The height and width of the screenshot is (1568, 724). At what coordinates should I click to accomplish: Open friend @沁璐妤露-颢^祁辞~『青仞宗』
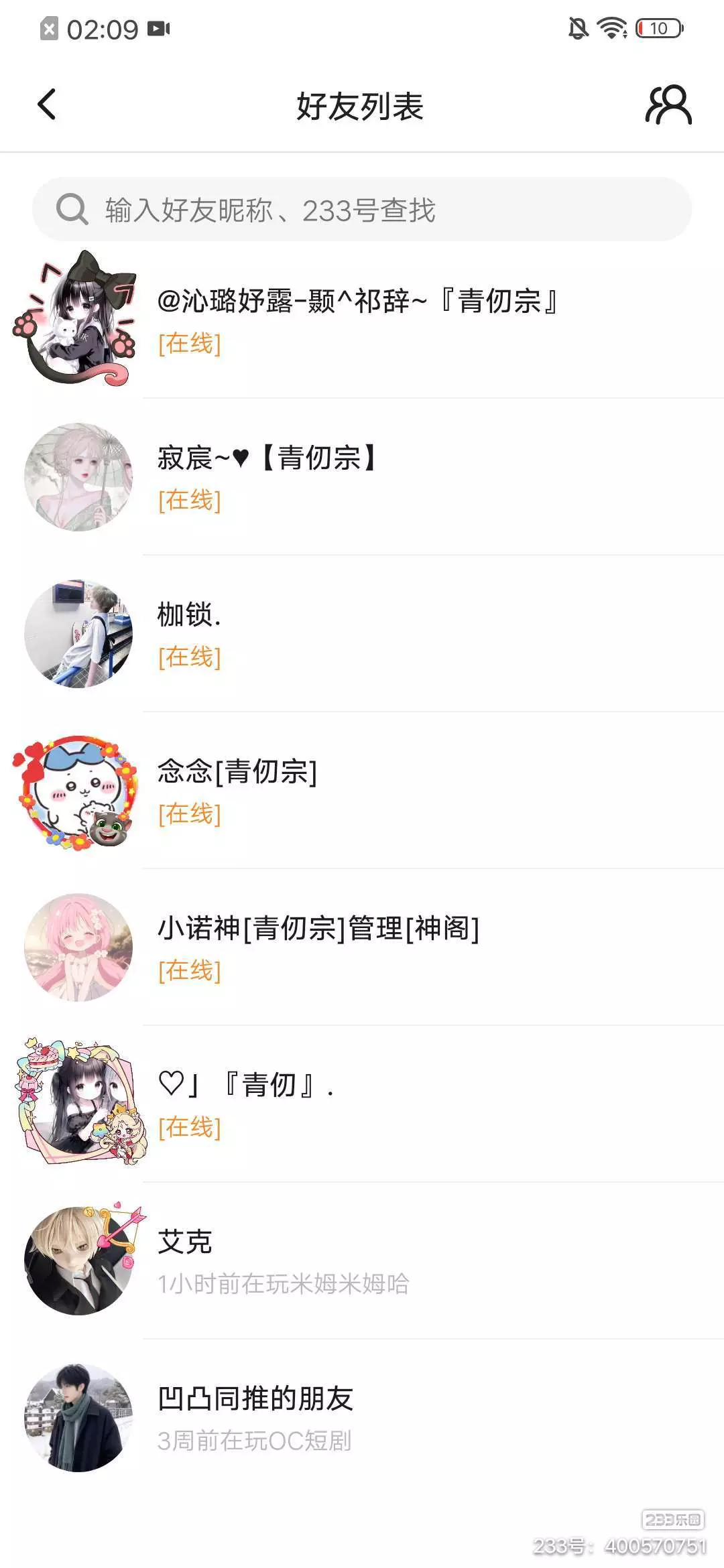pyautogui.click(x=362, y=320)
